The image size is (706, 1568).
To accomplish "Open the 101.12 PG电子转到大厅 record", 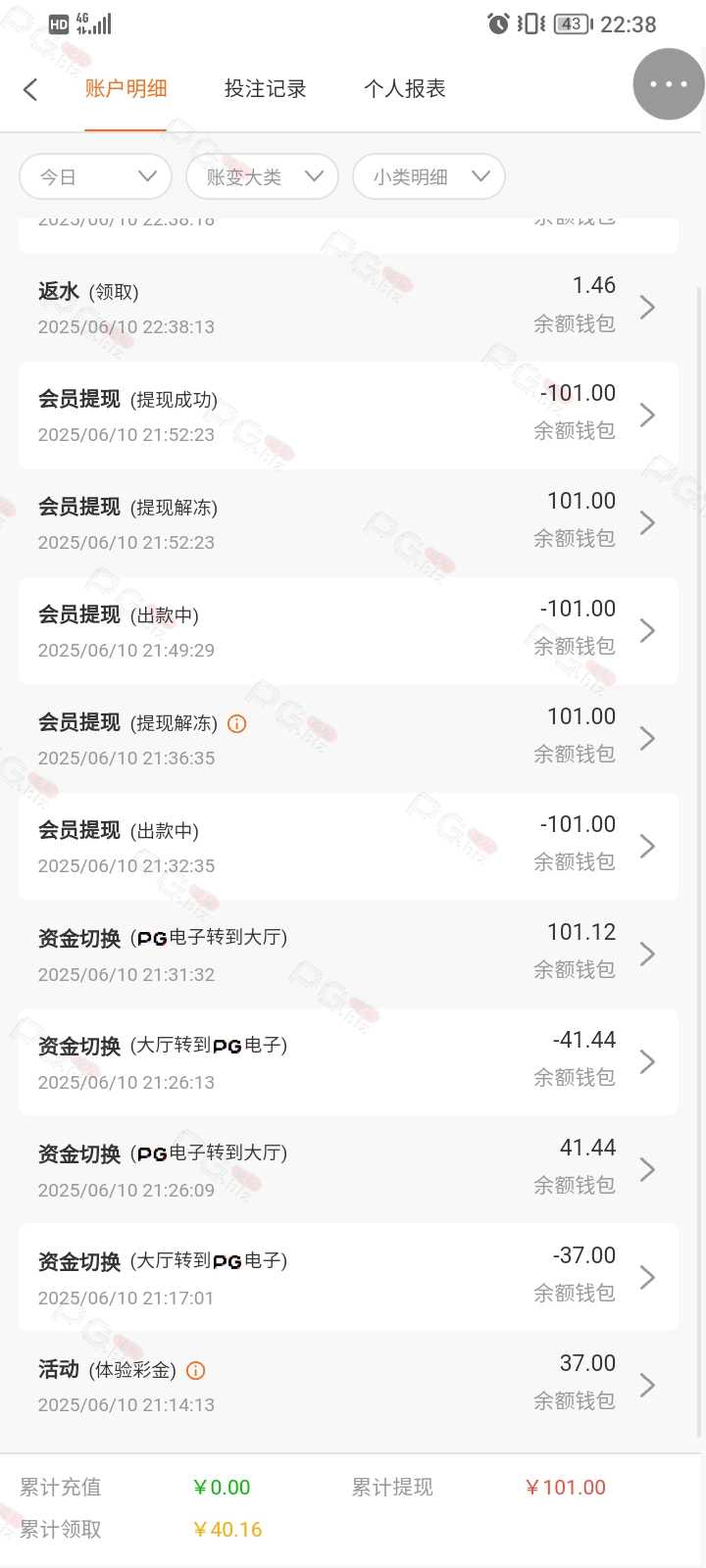I will (348, 955).
